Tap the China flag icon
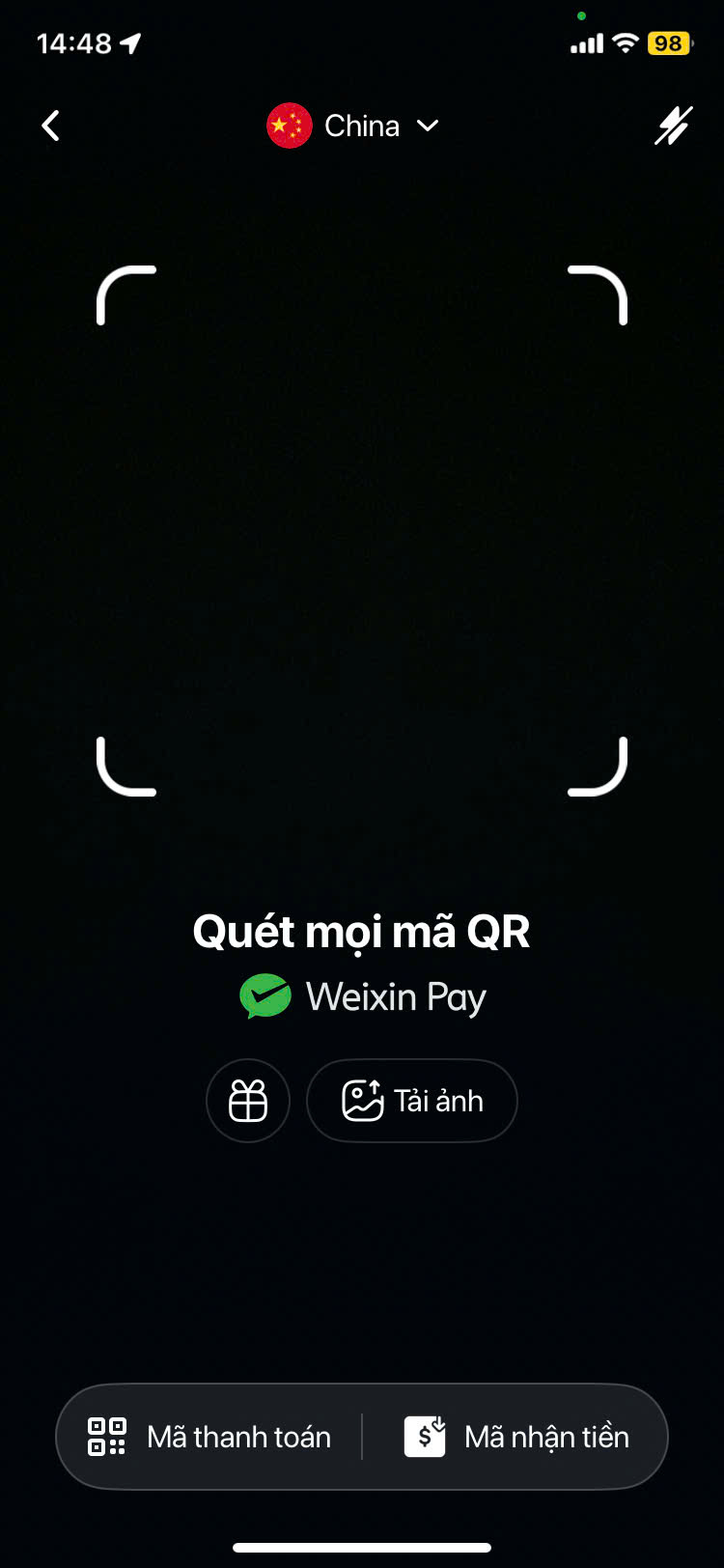 coord(289,126)
